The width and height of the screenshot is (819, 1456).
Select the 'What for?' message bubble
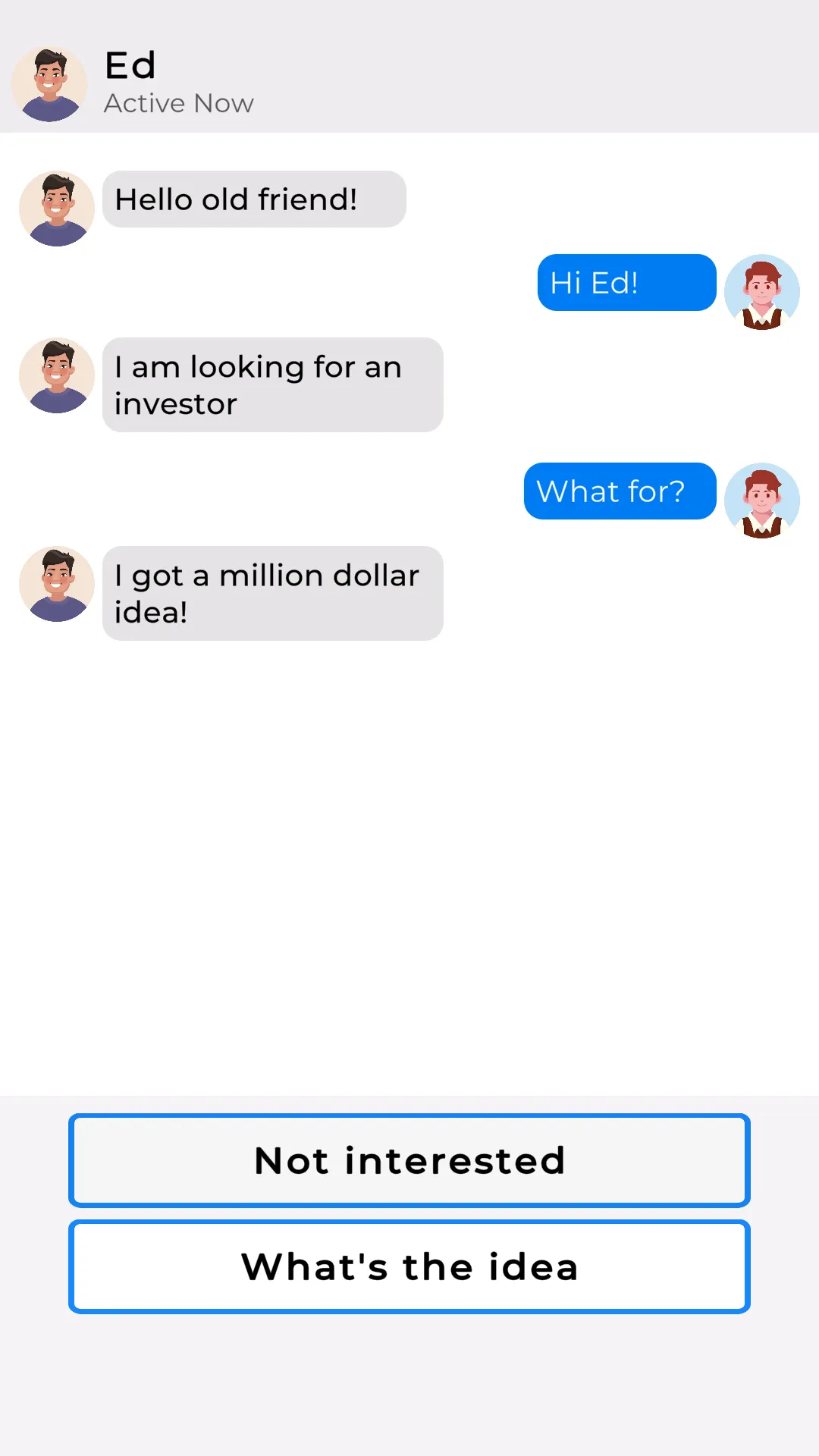tap(620, 491)
